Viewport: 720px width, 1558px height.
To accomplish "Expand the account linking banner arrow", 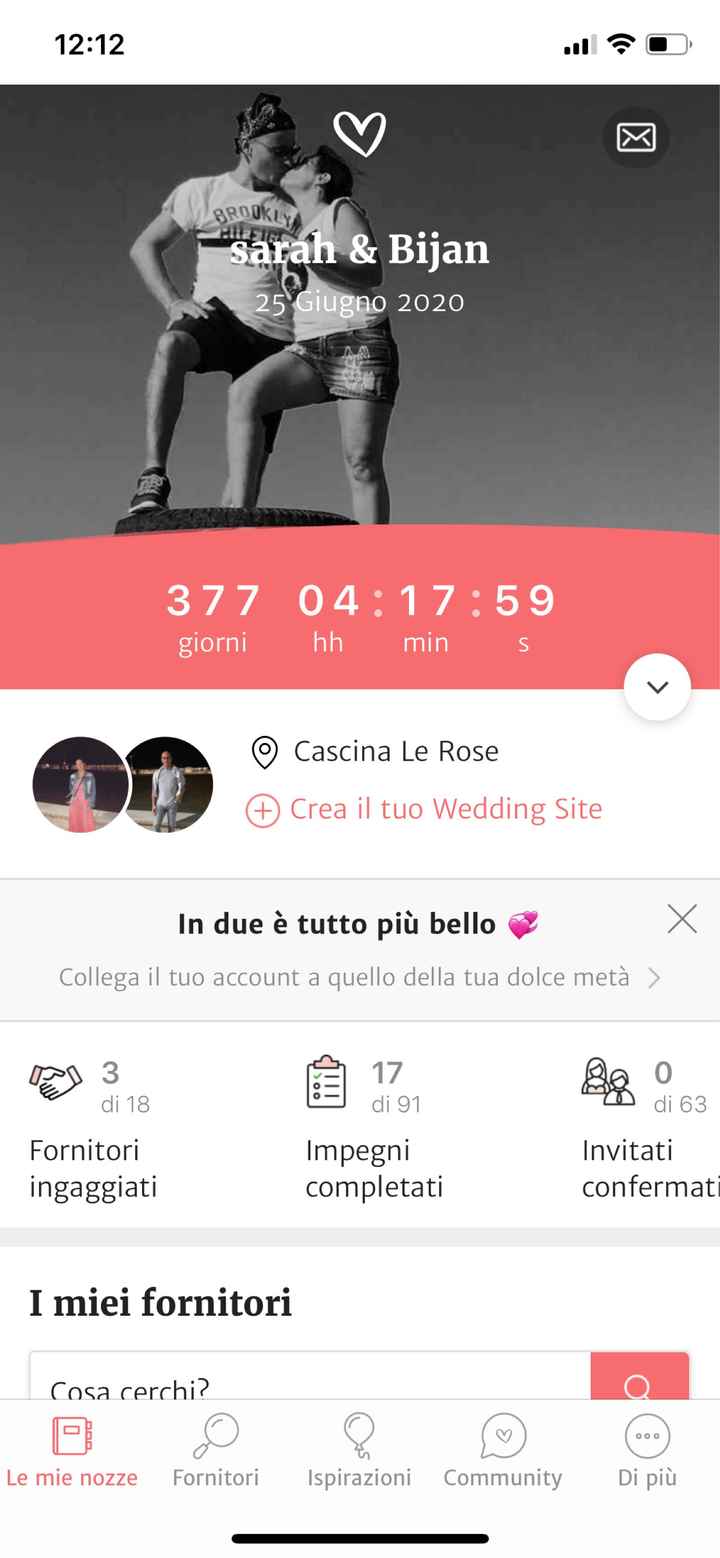I will 655,977.
